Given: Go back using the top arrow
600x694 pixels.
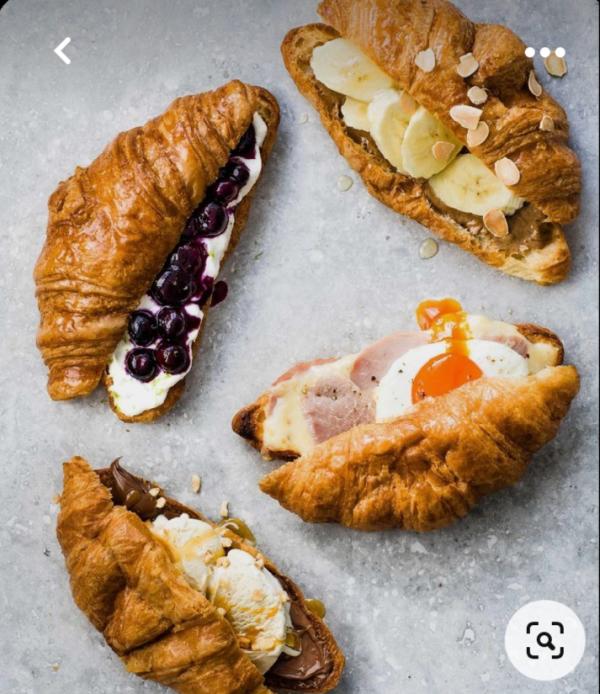Looking at the screenshot, I should pyautogui.click(x=63, y=51).
